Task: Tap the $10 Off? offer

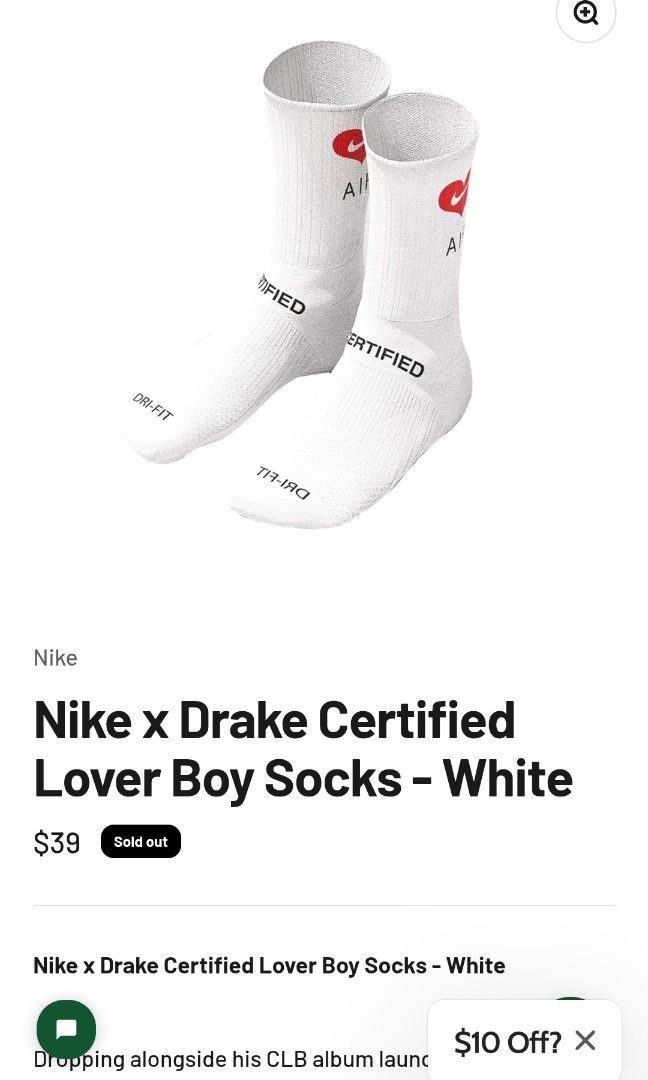Action: [507, 1042]
